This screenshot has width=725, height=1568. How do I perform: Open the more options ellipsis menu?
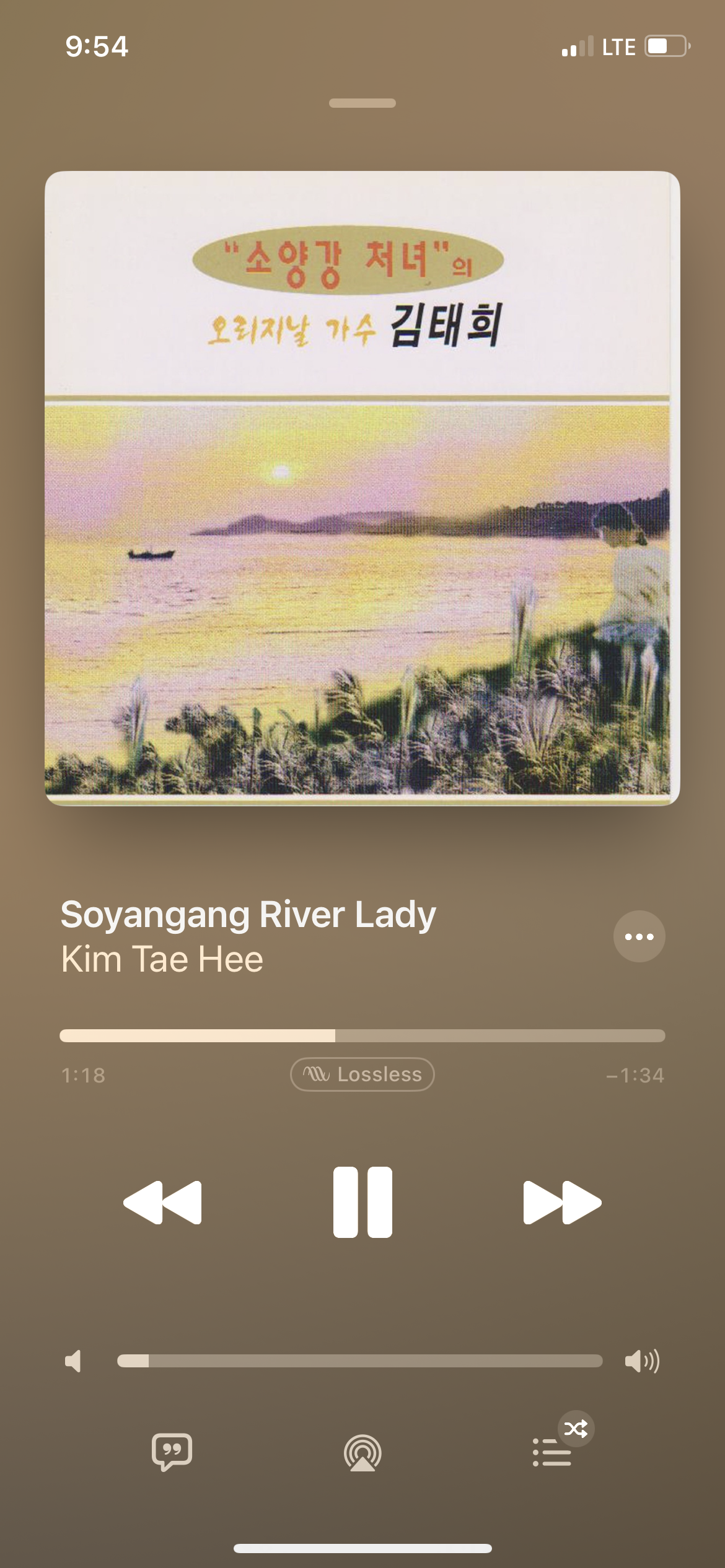[639, 936]
